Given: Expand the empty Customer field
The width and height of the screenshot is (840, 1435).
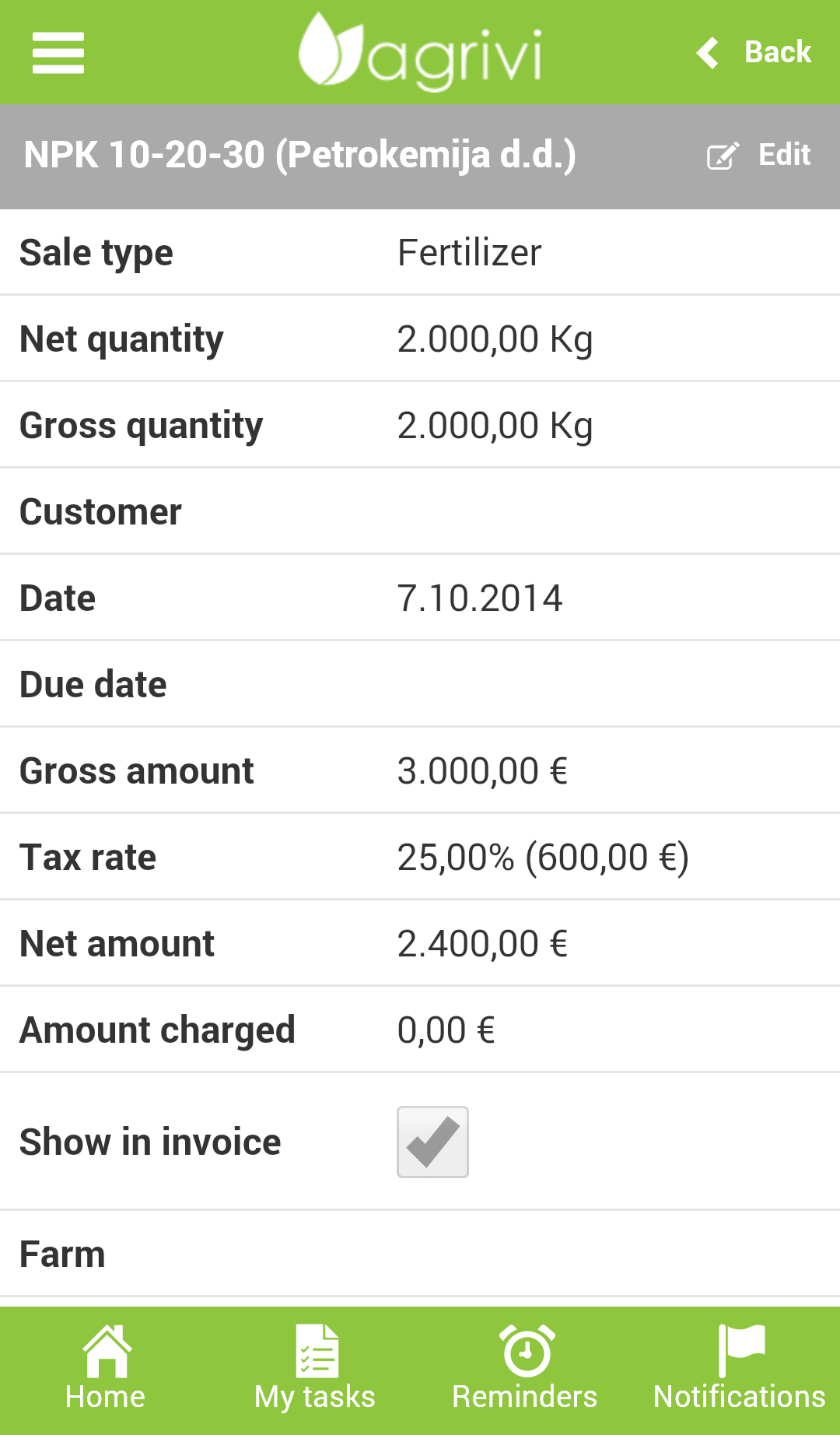Looking at the screenshot, I should coord(420,510).
